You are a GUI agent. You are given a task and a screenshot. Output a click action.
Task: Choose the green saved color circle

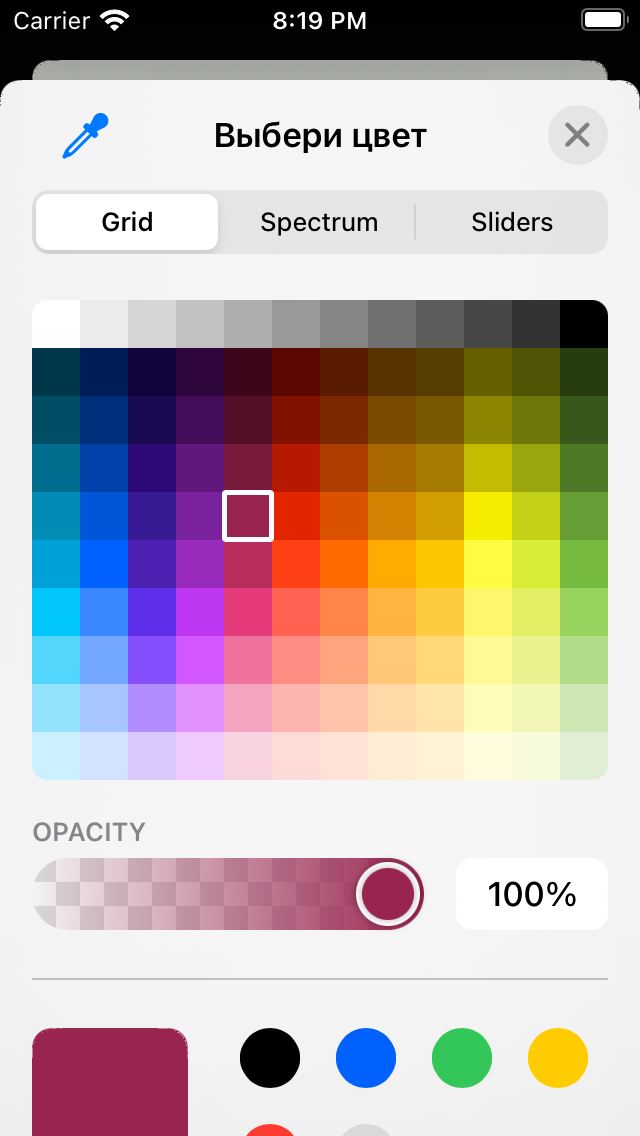[x=462, y=1057]
